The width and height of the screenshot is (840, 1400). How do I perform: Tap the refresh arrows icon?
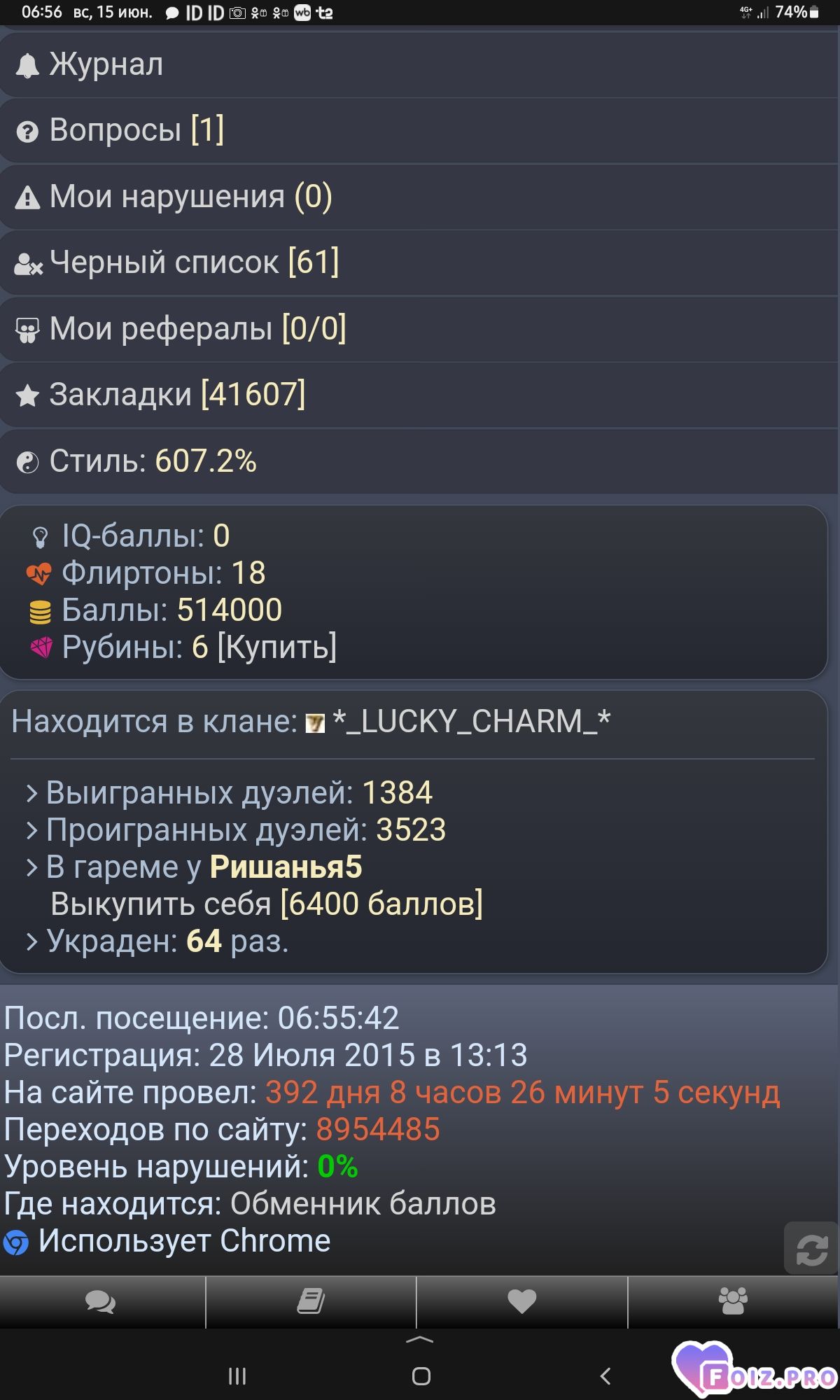point(811,1249)
